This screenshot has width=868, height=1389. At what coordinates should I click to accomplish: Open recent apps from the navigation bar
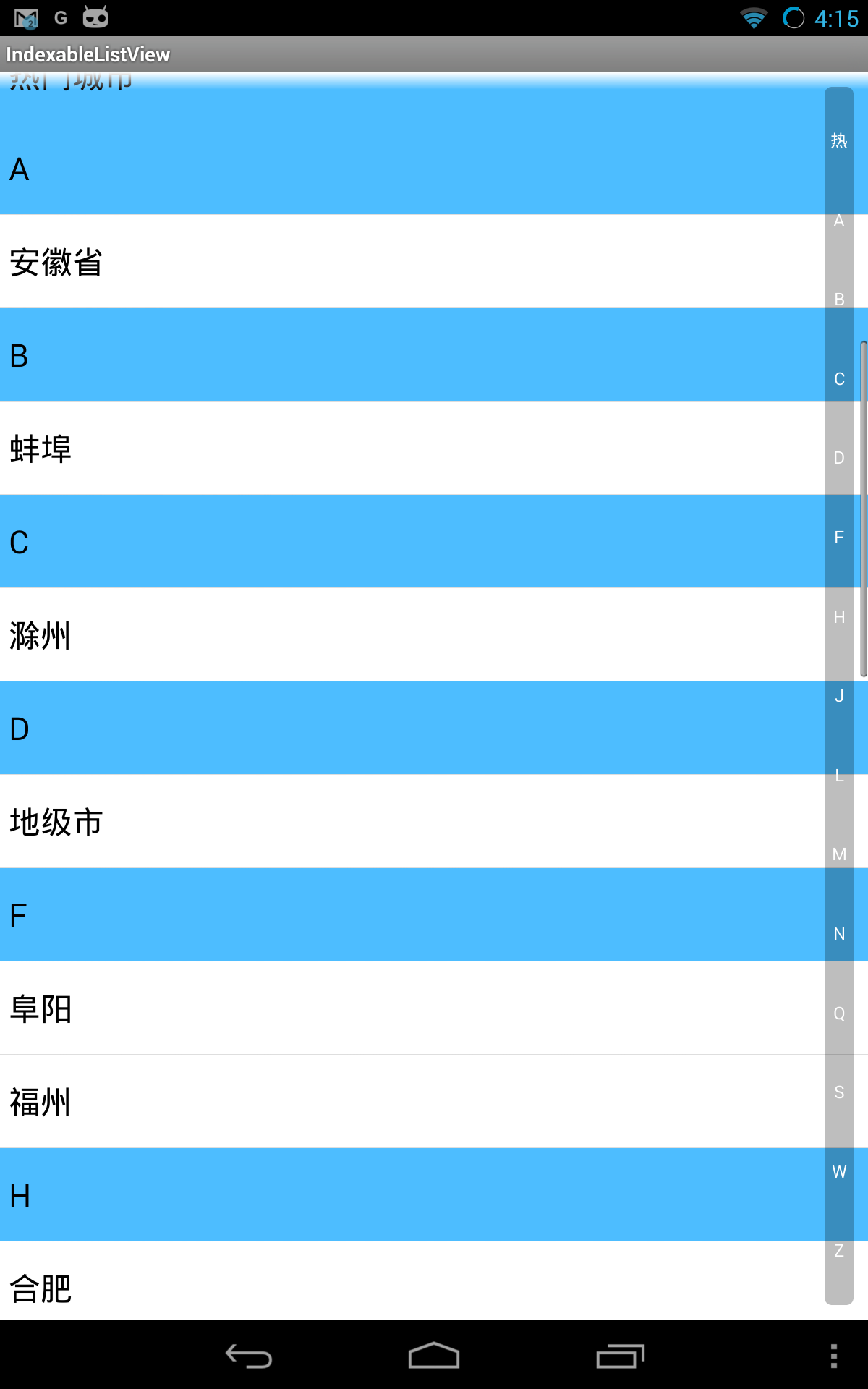(x=620, y=1356)
